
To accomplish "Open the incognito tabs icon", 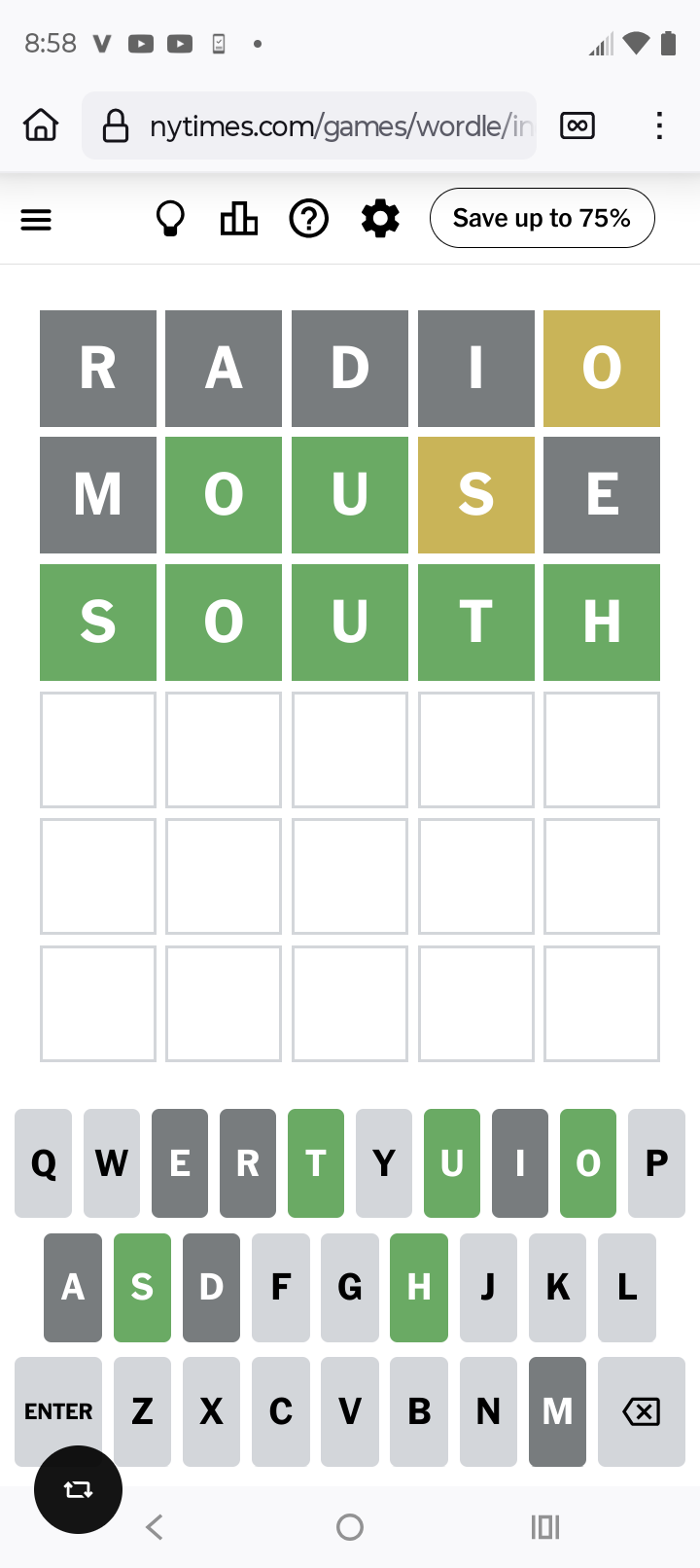I will click(x=577, y=125).
